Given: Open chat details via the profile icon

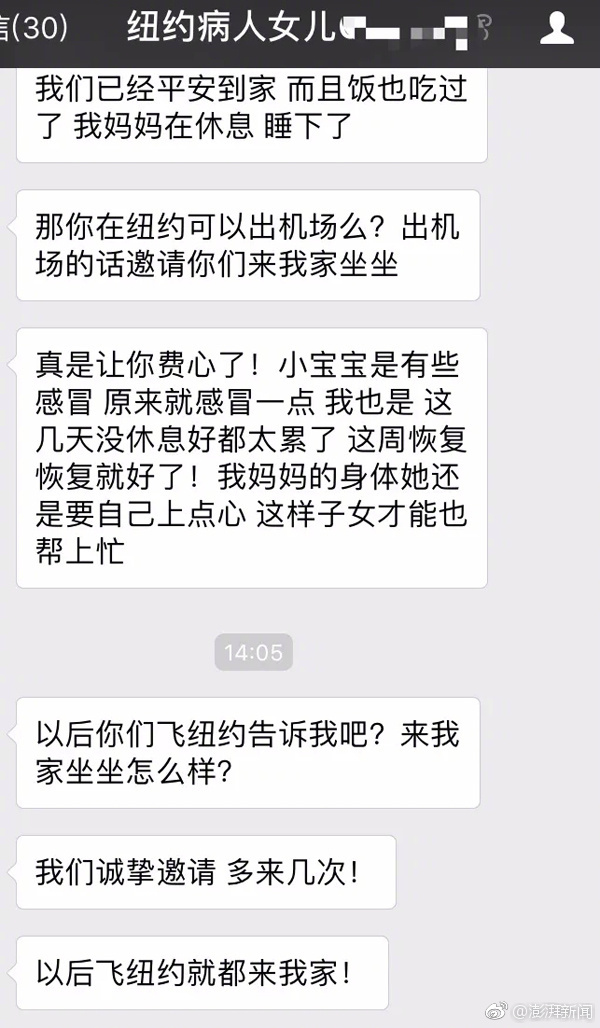Looking at the screenshot, I should coord(556,28).
